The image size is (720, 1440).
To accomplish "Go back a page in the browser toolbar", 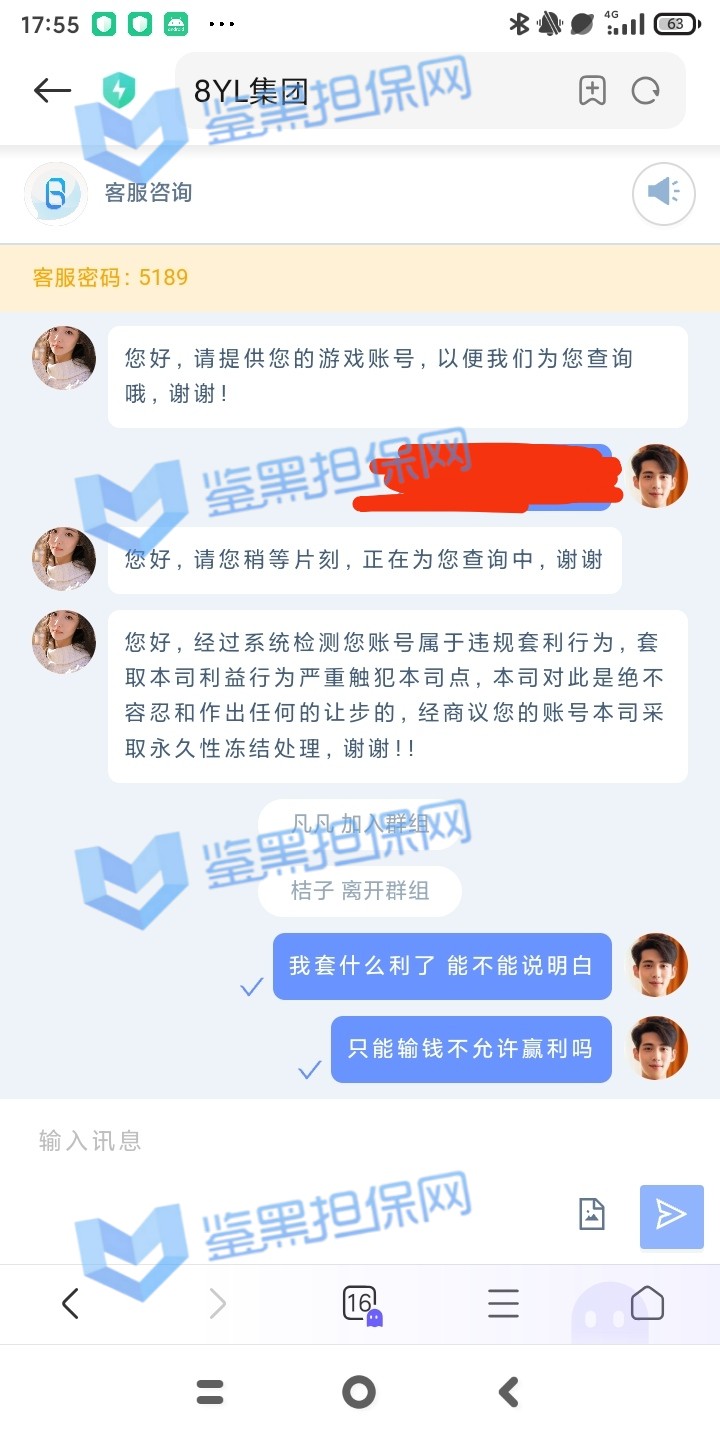I will click(70, 1304).
